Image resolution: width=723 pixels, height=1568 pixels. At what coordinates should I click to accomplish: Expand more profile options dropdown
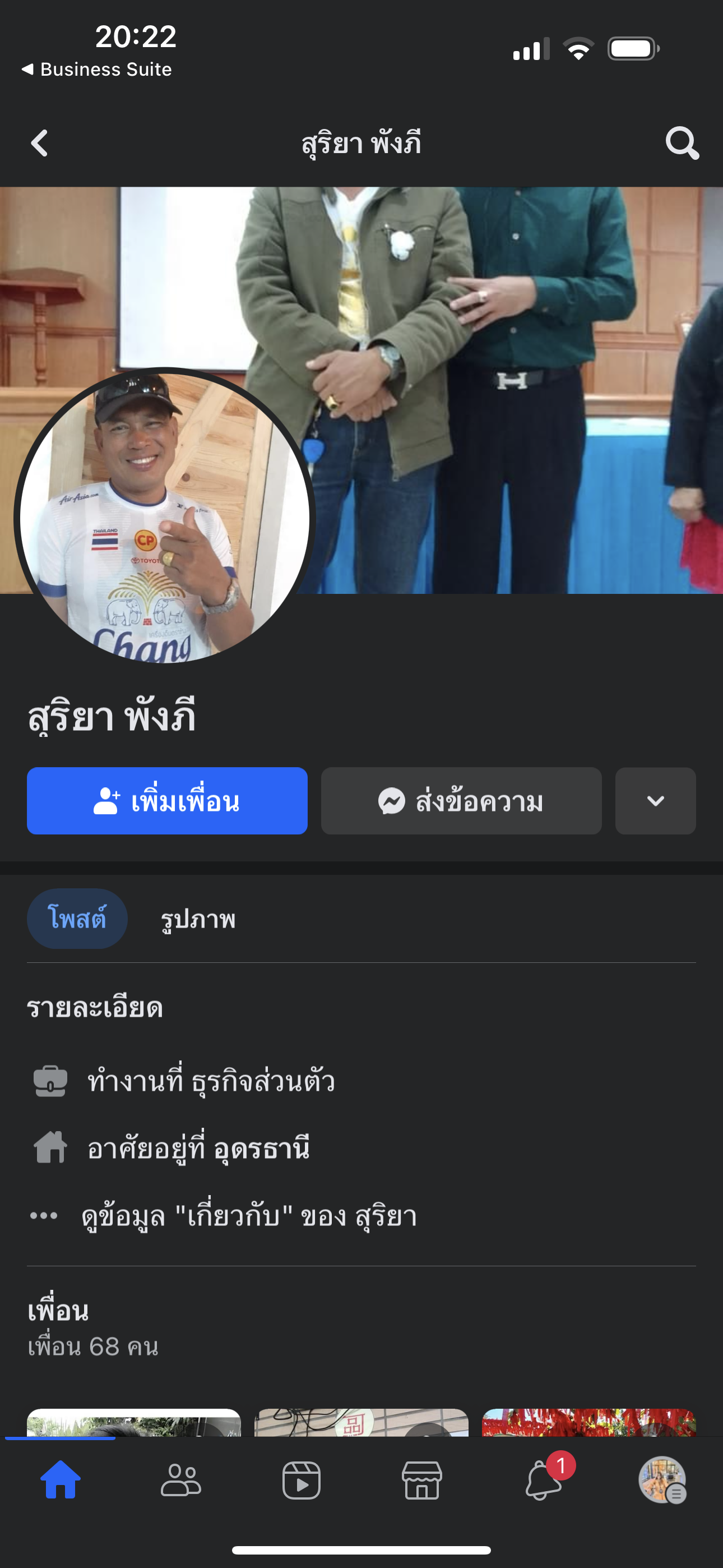tap(655, 800)
